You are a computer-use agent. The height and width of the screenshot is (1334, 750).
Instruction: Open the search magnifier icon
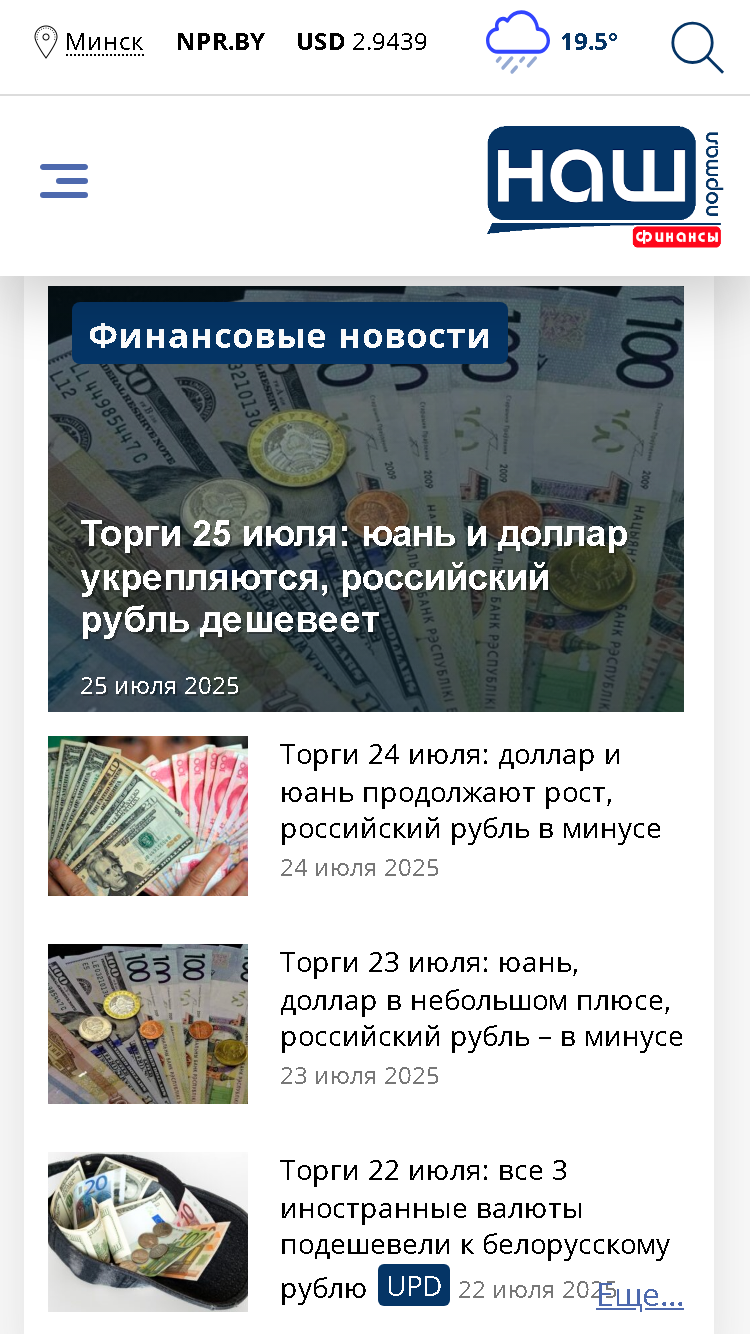tap(697, 46)
